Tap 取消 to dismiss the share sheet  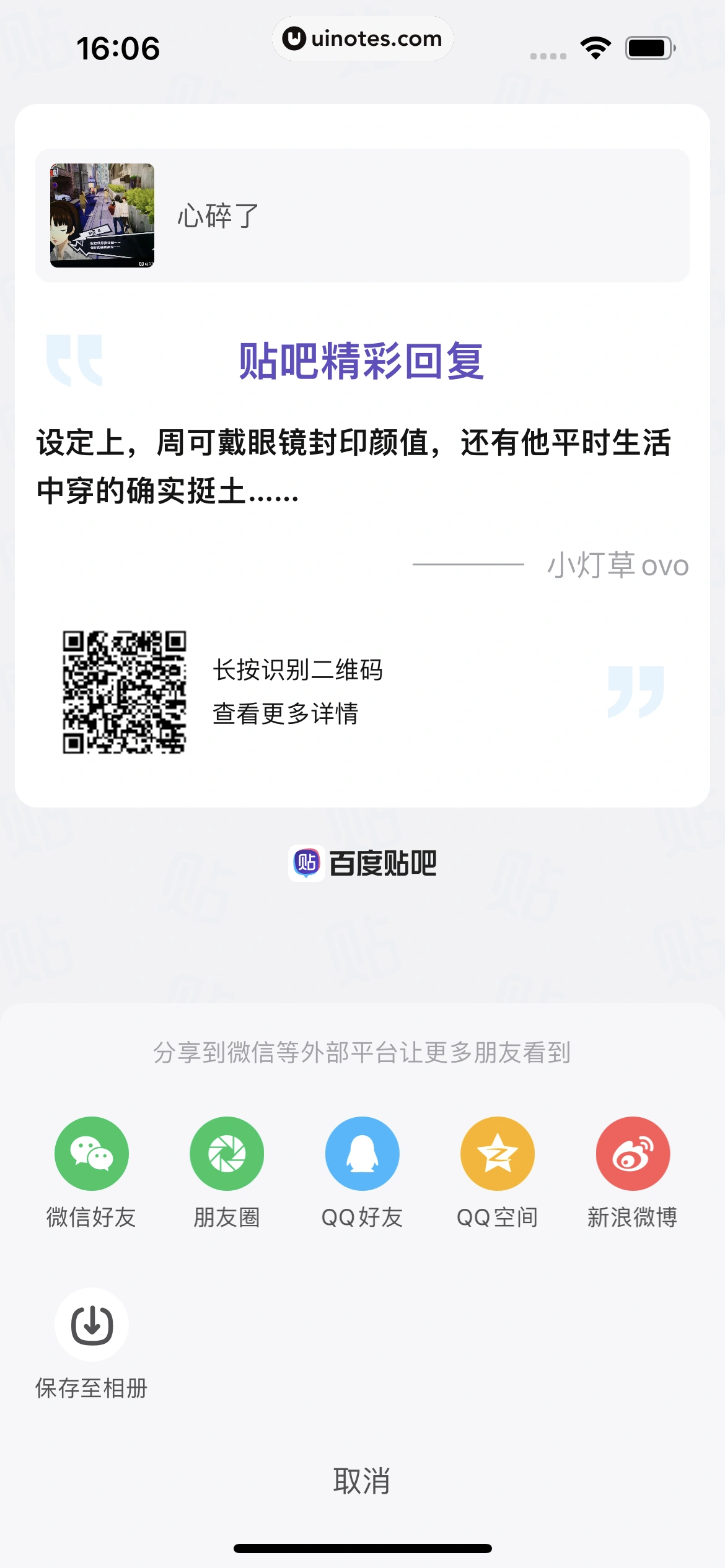coord(362,1481)
